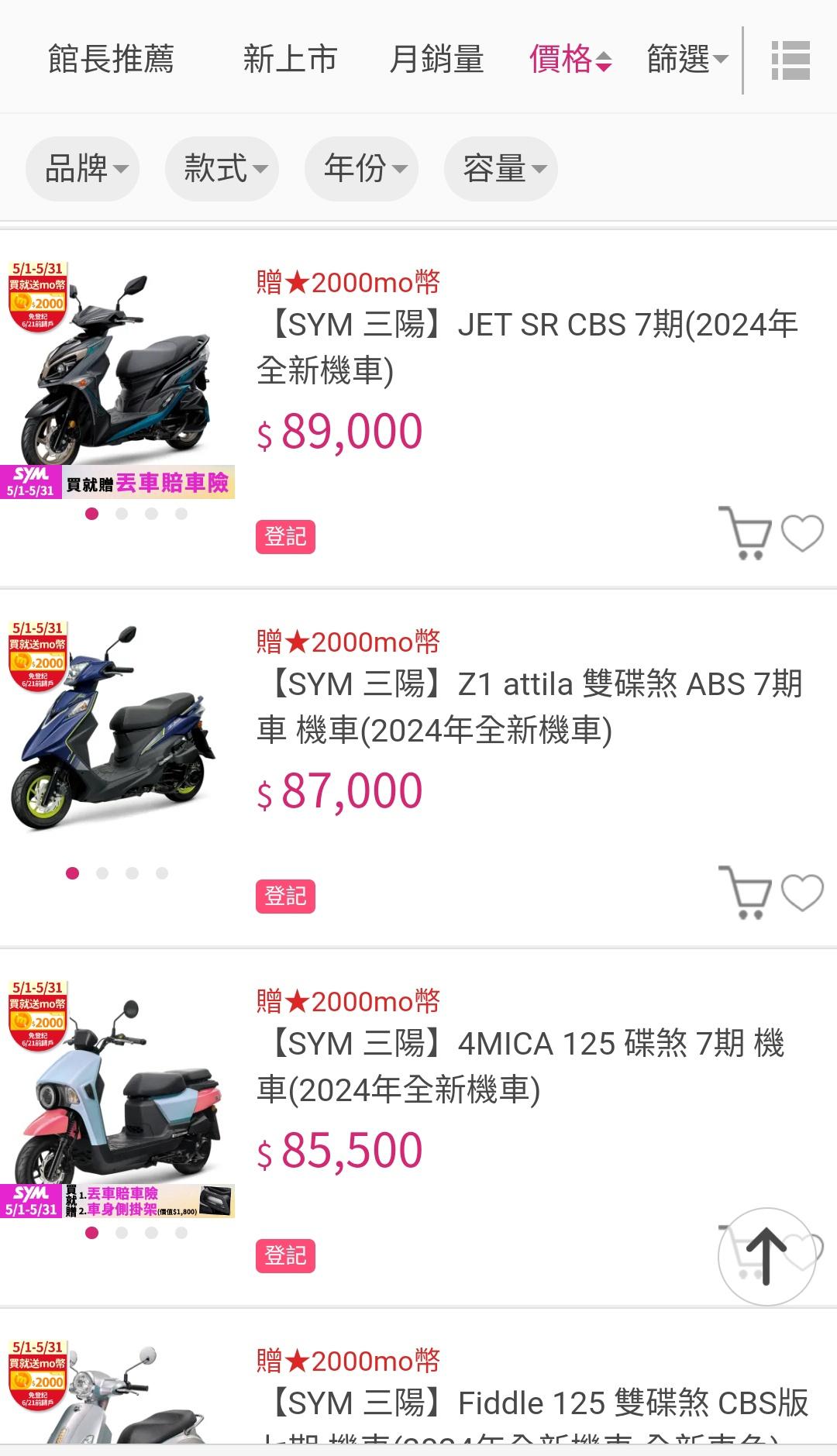Add Z1 attila to the shopping cart
Screen dimensions: 837x1456
pos(745,893)
